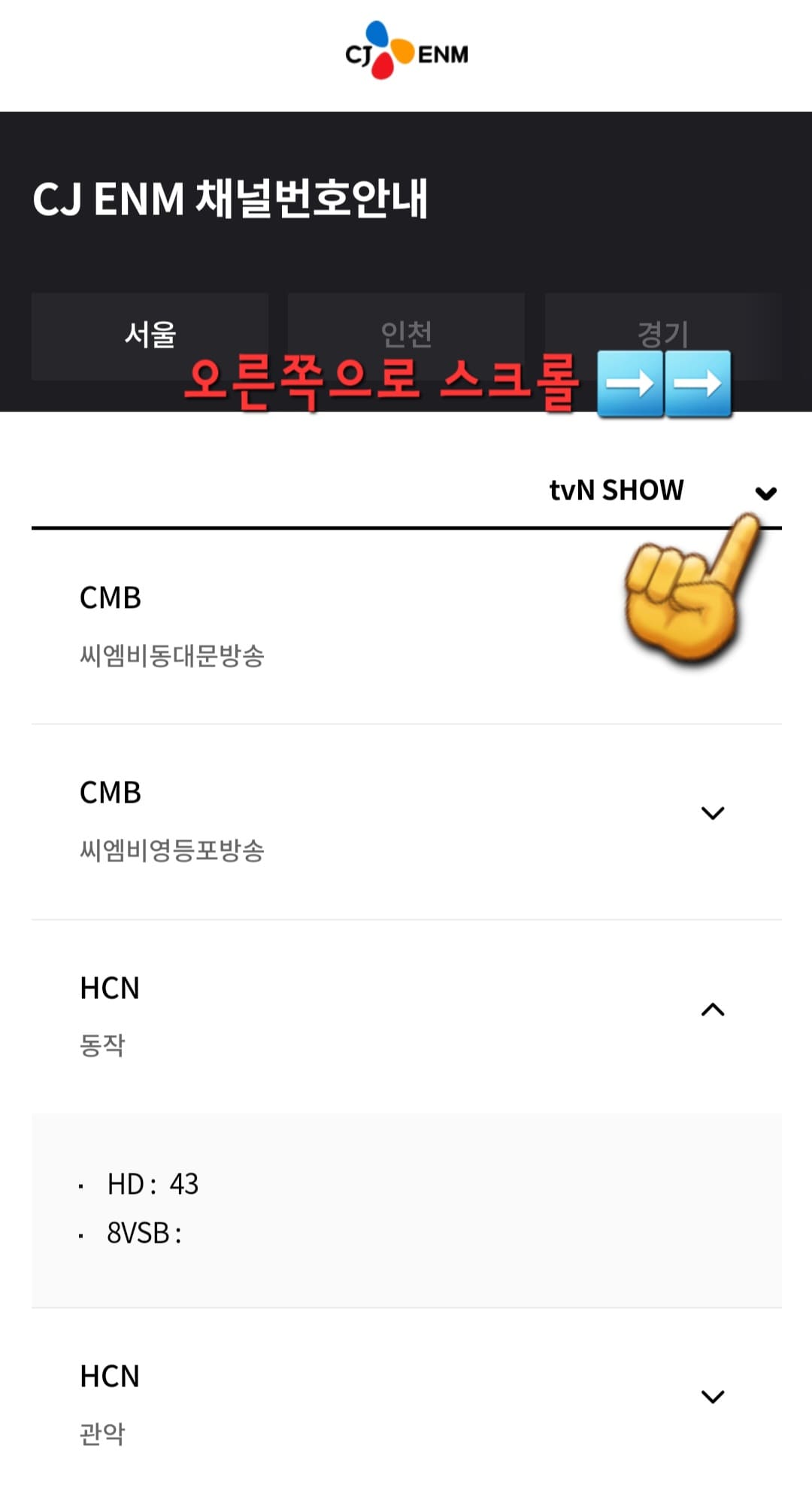Click the second blue arrow icon
Image resolution: width=812 pixels, height=1497 pixels.
coord(698,384)
